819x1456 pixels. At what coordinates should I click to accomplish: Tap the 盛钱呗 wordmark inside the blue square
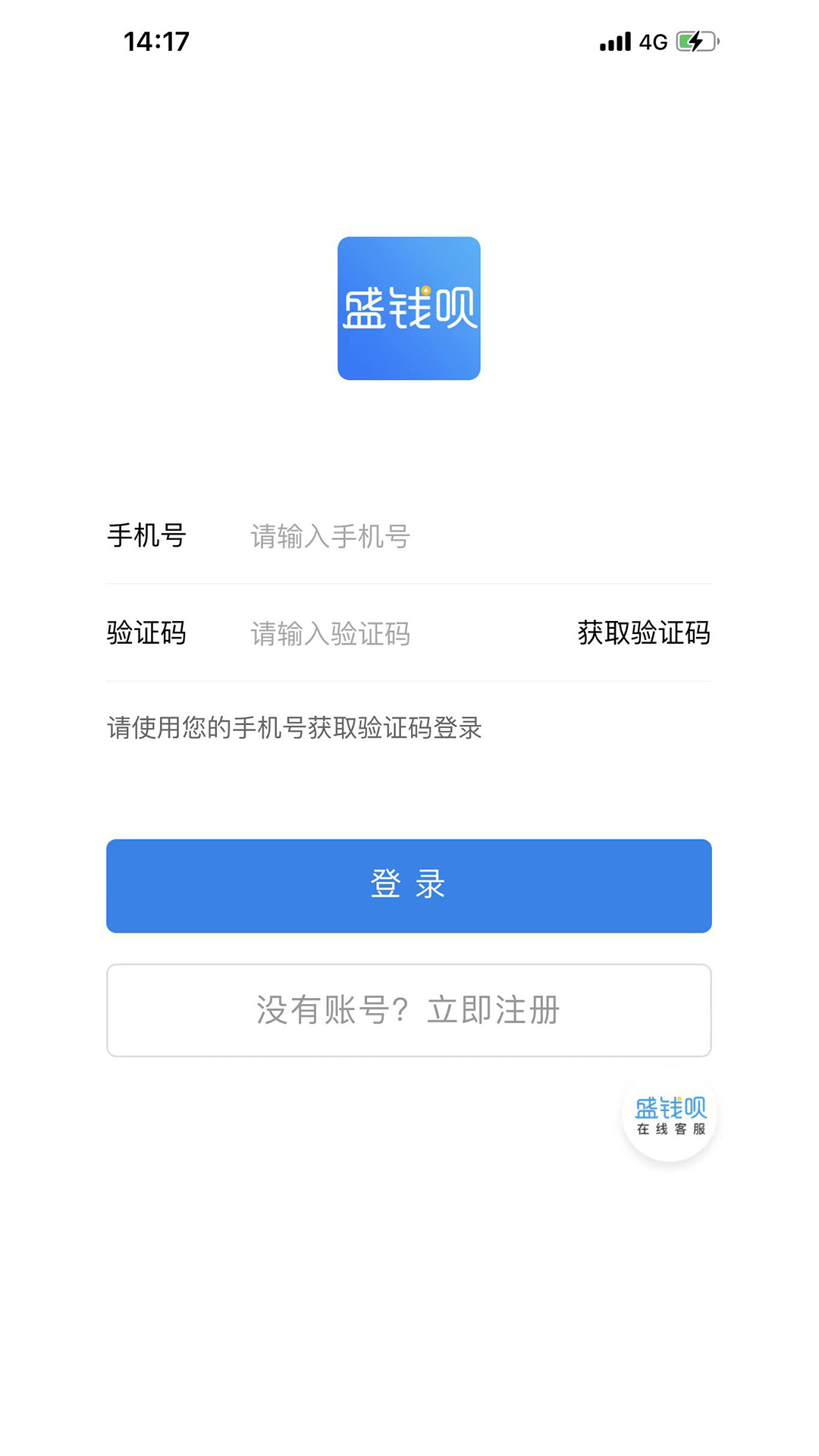click(409, 309)
